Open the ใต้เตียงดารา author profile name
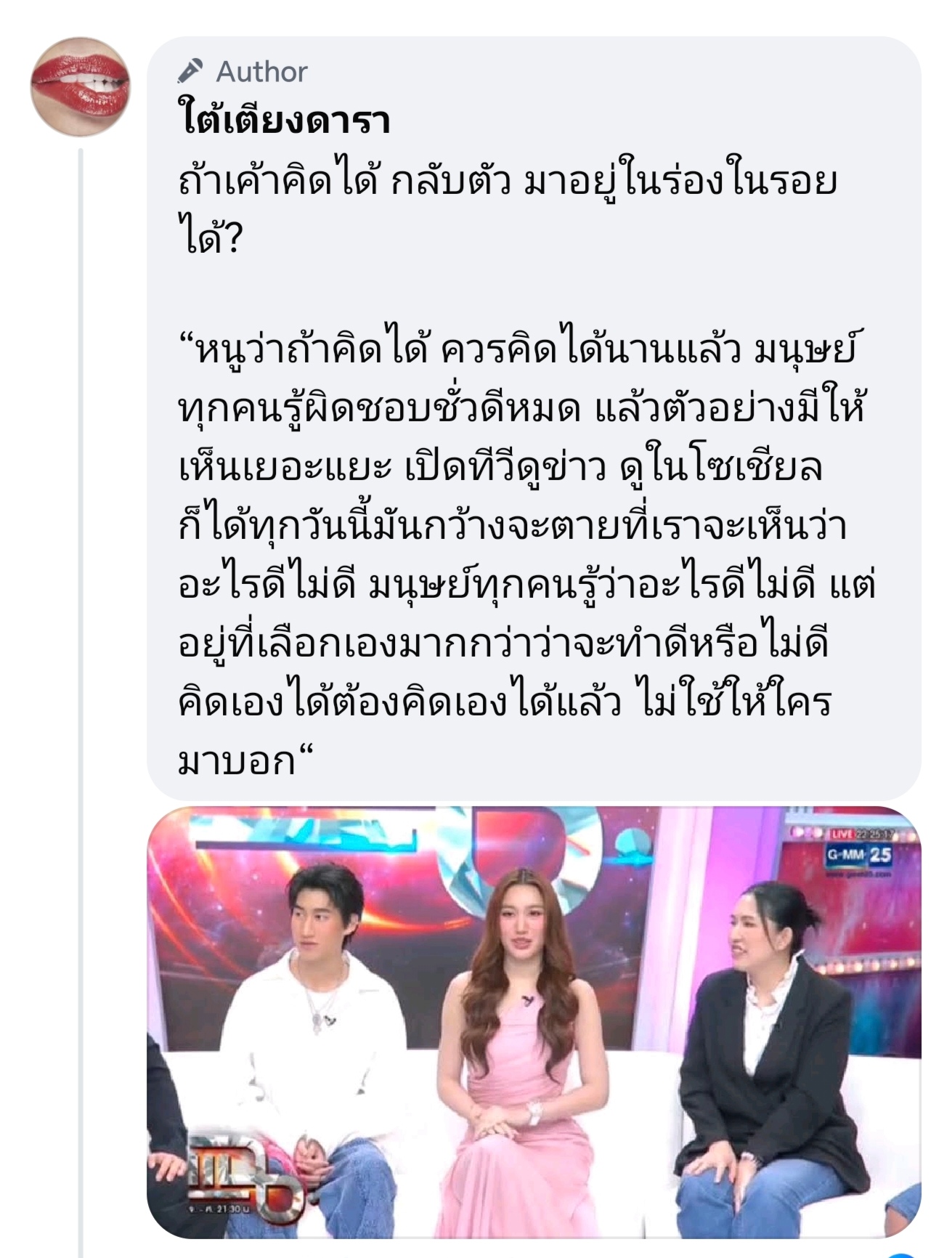Screen dimensions: 952x1258 [284, 121]
